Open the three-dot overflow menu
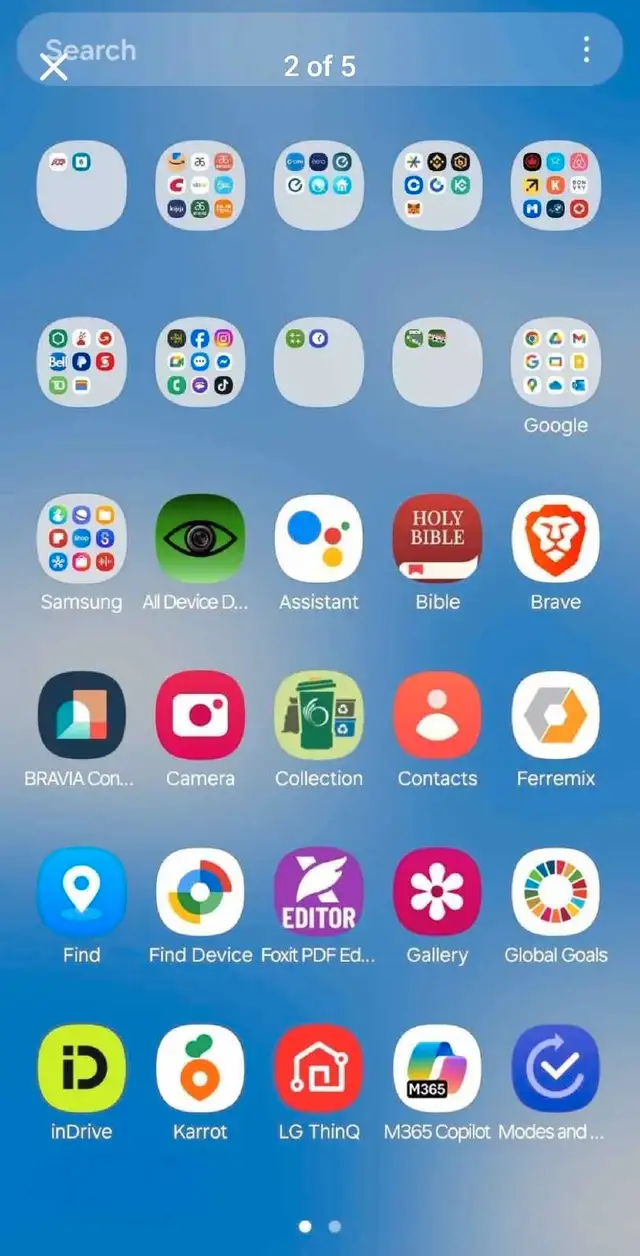The width and height of the screenshot is (640, 1256). point(586,49)
